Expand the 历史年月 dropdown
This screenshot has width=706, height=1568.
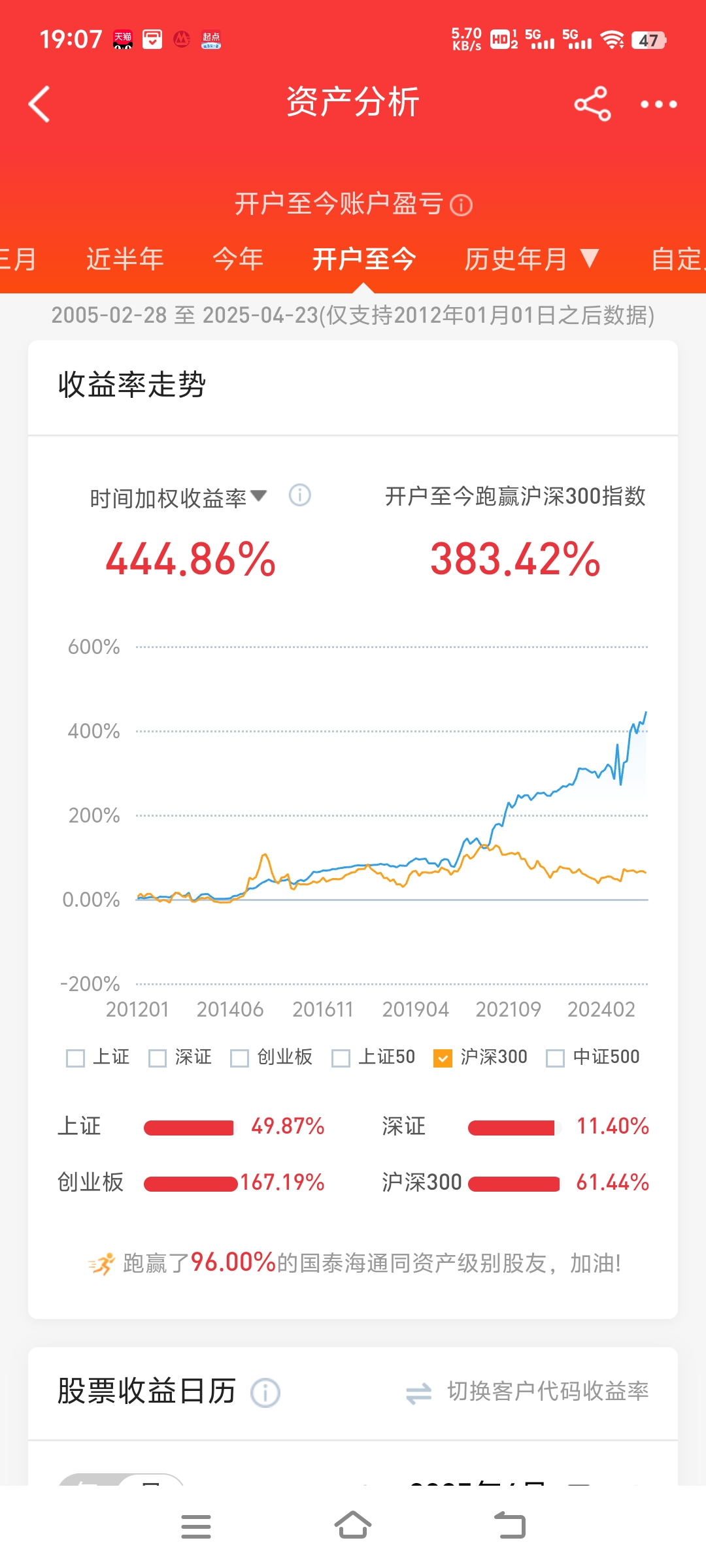(531, 259)
